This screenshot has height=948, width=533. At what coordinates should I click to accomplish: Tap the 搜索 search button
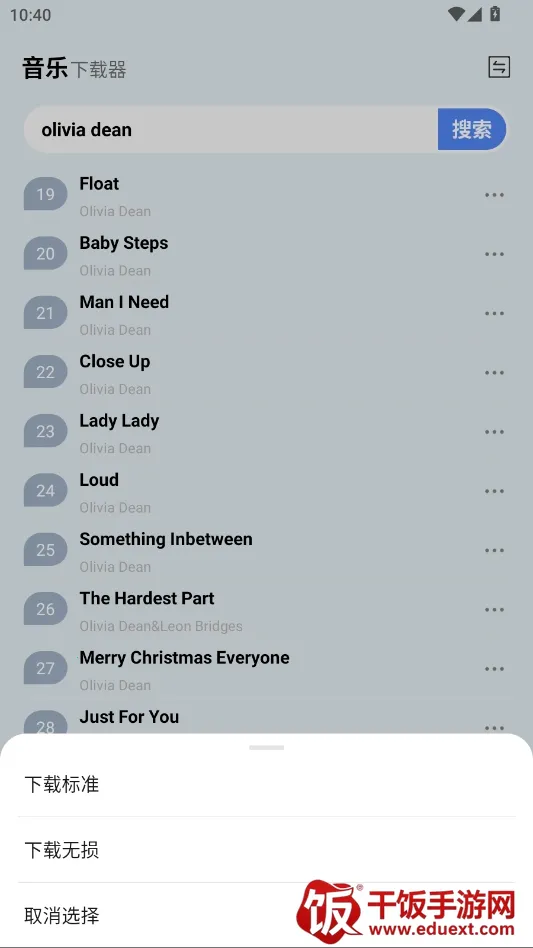(x=472, y=129)
